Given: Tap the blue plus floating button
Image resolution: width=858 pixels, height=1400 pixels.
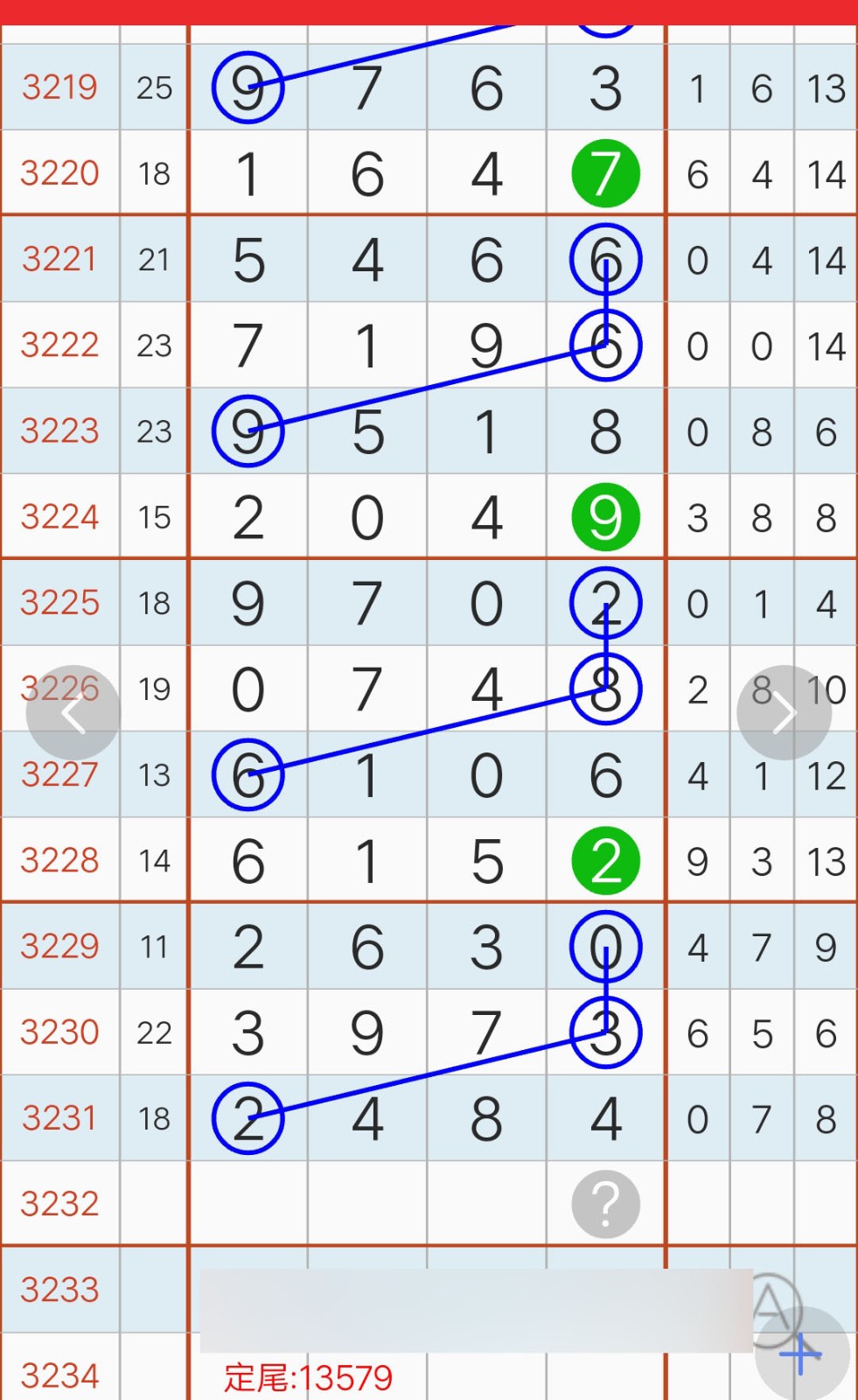Looking at the screenshot, I should click(x=802, y=1354).
